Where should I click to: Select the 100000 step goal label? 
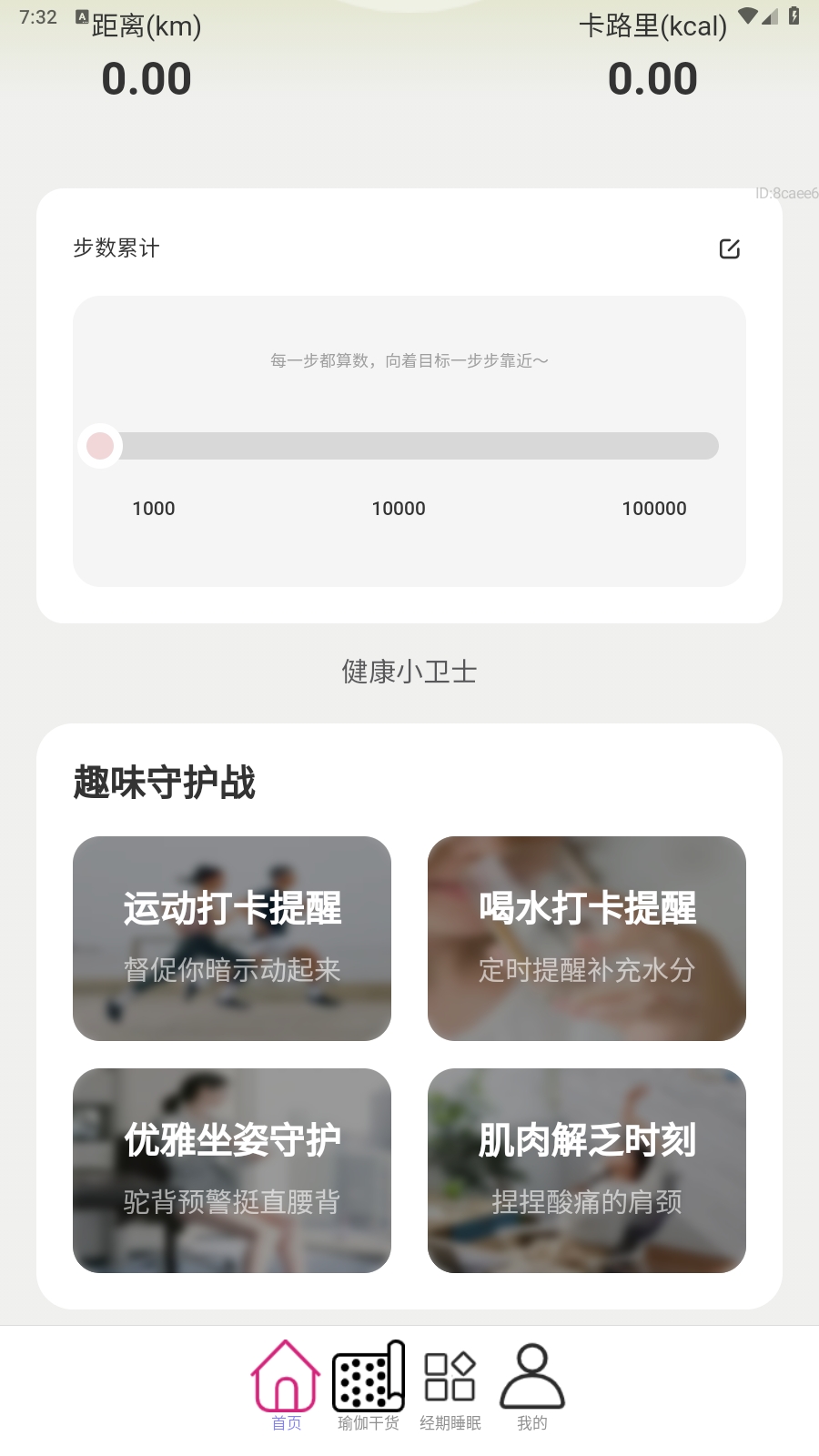click(x=655, y=509)
